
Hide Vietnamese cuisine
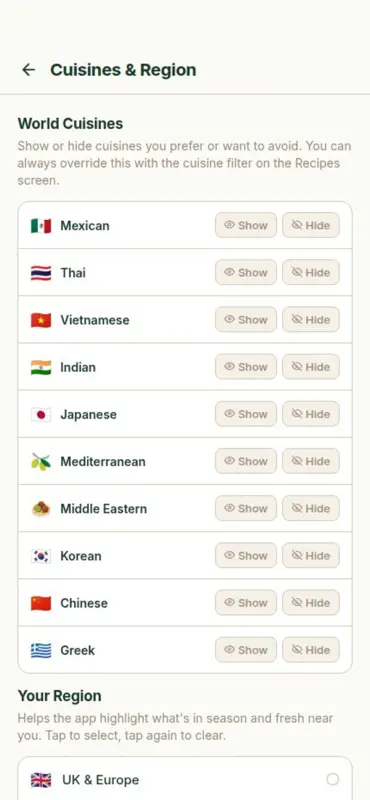(x=311, y=319)
